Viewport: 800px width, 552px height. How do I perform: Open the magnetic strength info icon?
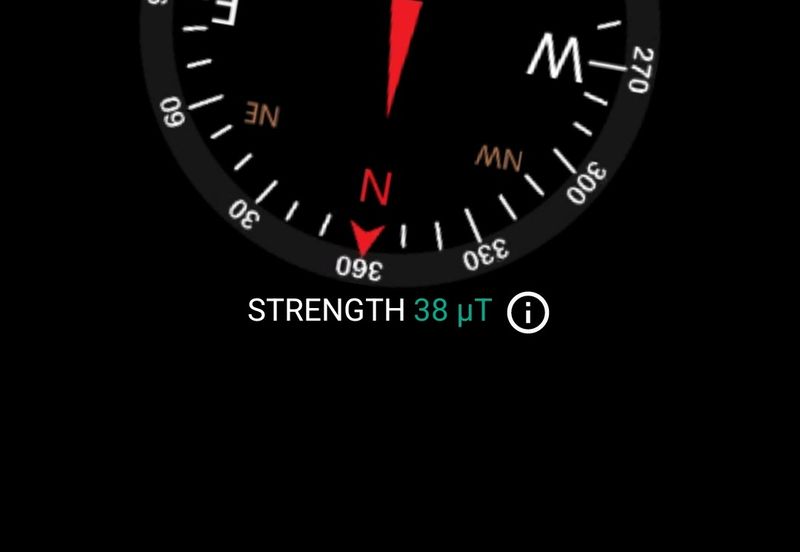[x=528, y=313]
